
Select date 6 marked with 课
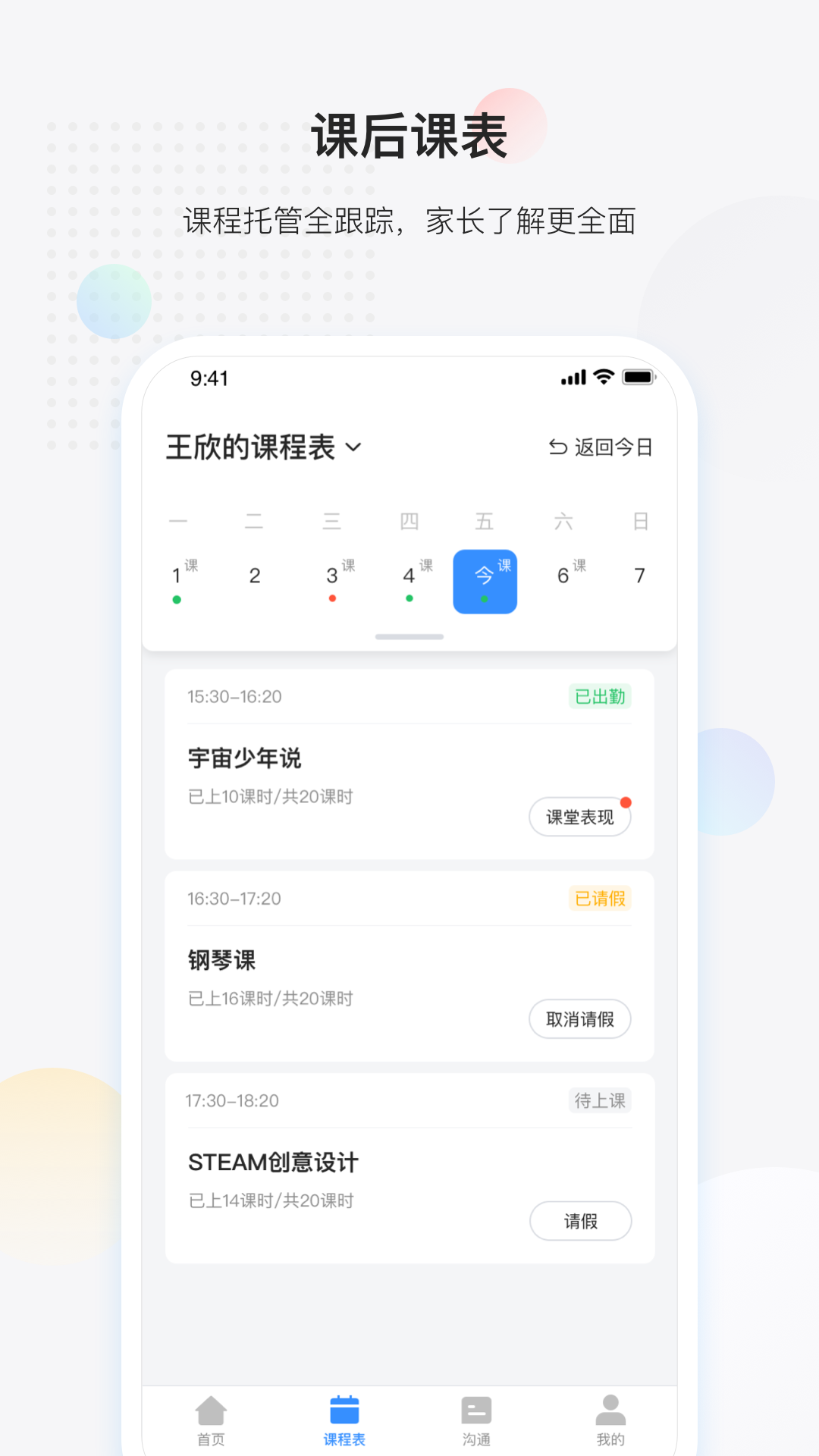(x=563, y=576)
